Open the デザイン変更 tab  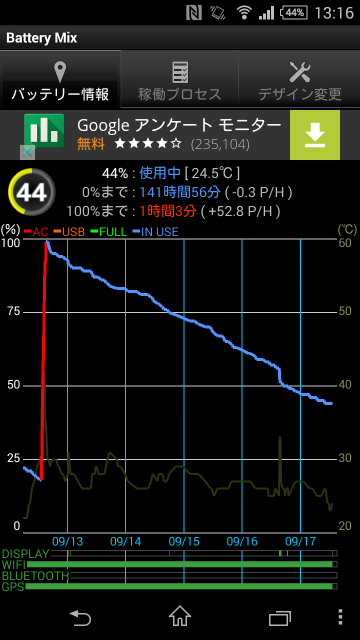[300, 81]
